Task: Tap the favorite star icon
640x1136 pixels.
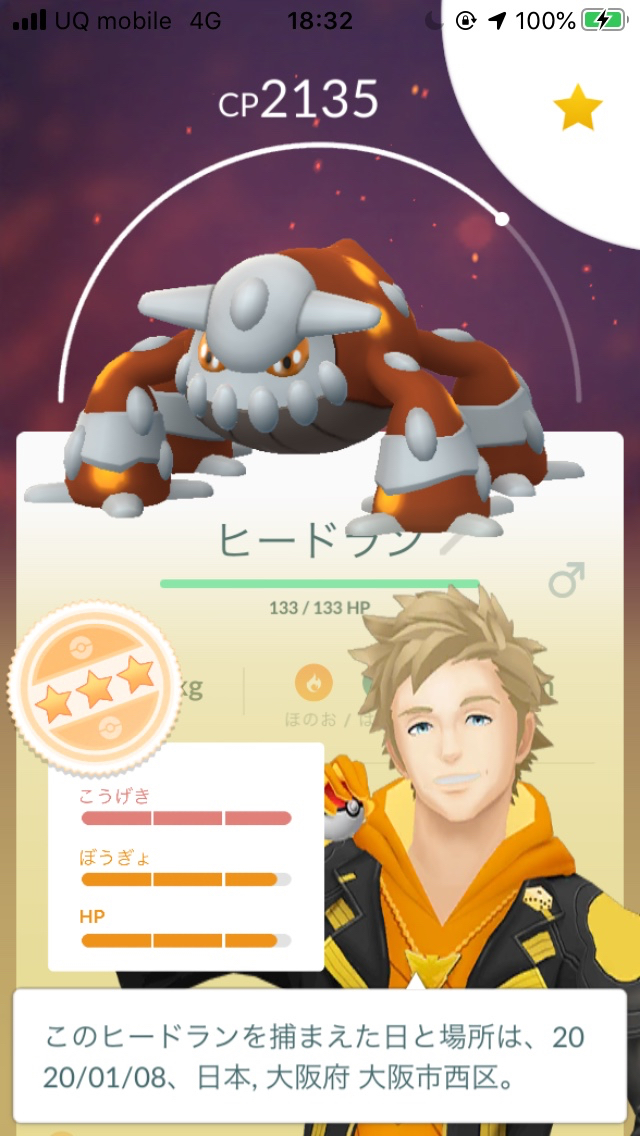Action: coord(578,109)
